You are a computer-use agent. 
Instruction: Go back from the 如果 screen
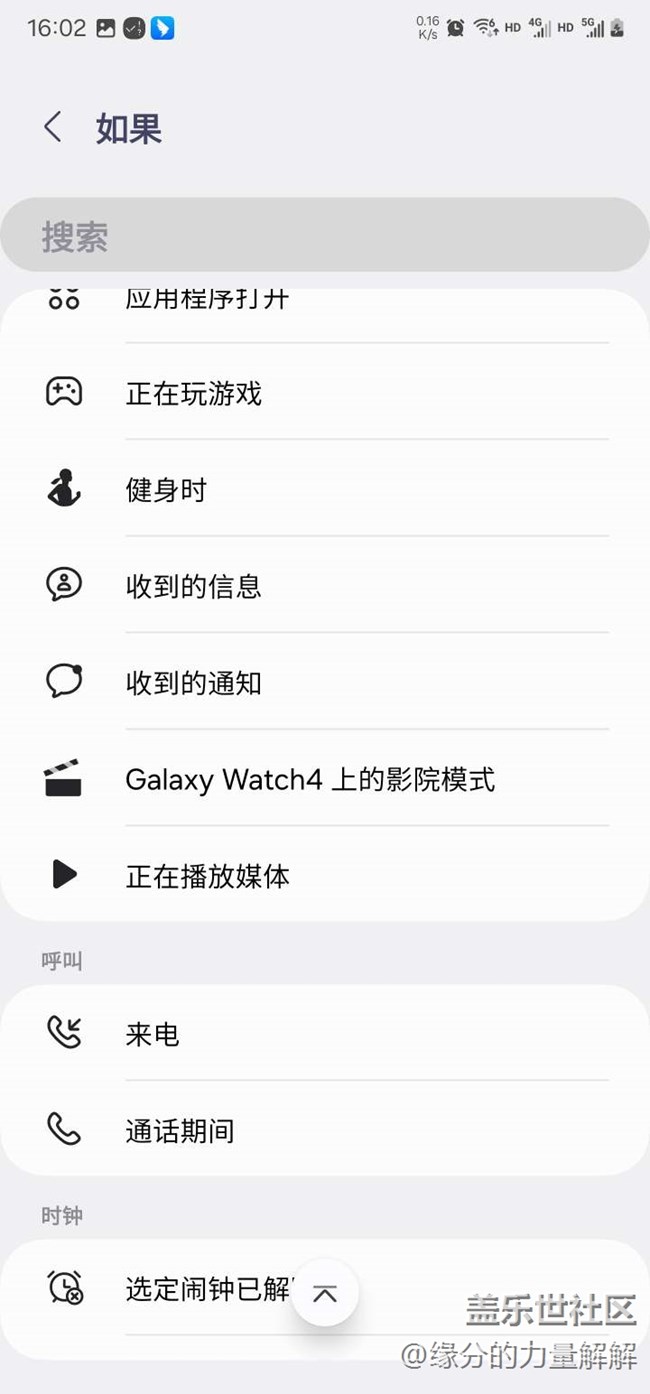coord(53,128)
